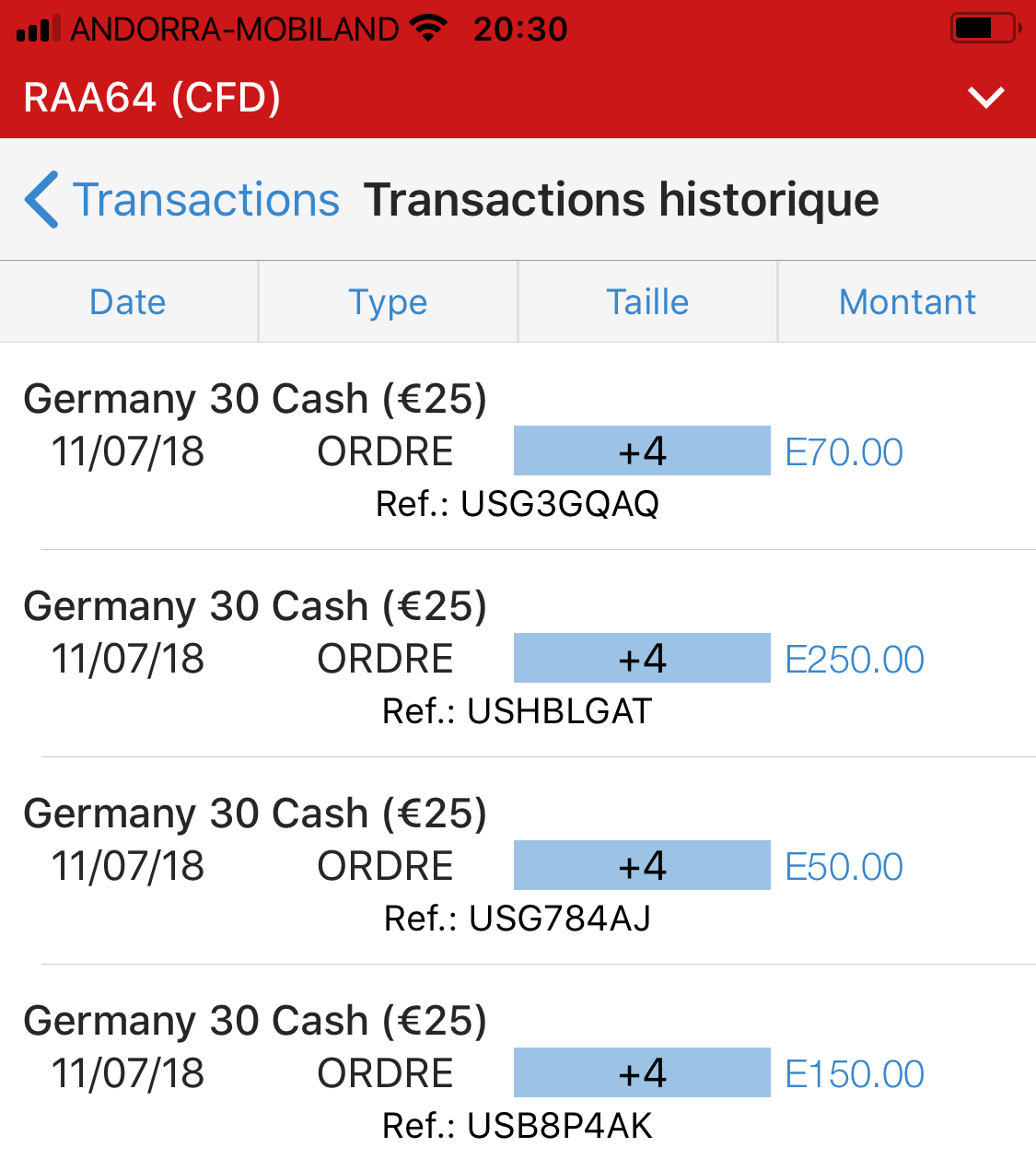
Task: Open the transaction with ref USB8P4AK
Action: 518,1073
